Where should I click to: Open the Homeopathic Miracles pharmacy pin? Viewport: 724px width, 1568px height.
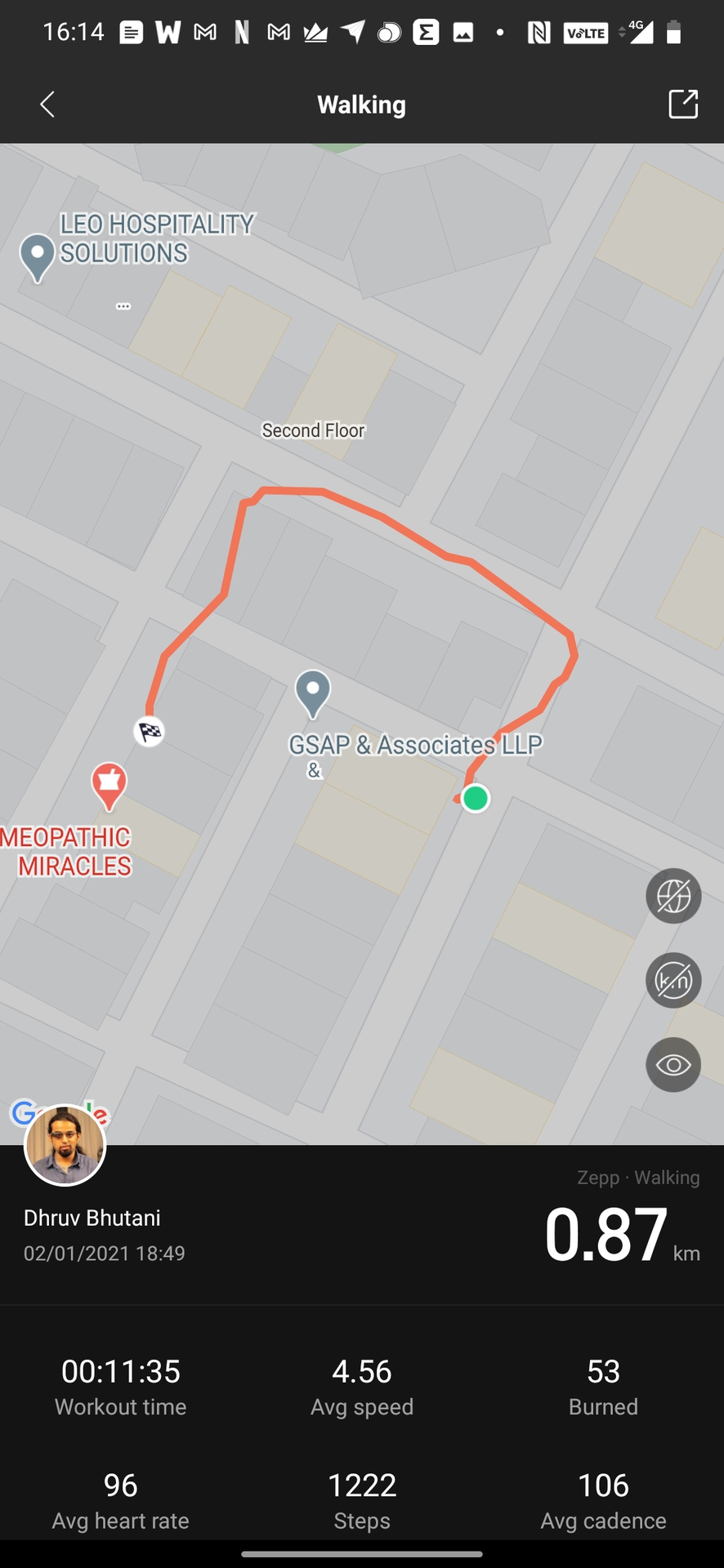(109, 784)
